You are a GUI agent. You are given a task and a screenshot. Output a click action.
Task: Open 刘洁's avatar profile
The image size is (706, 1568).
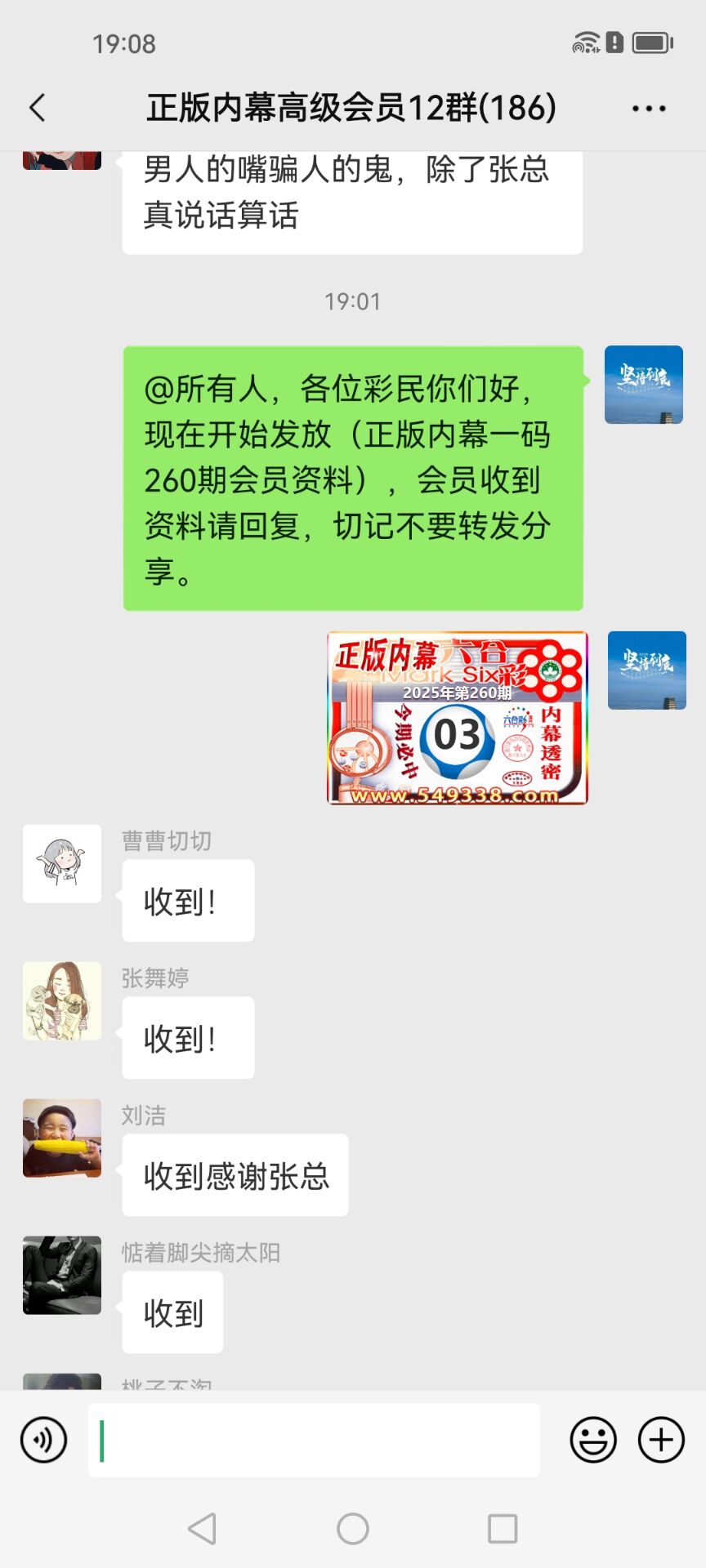click(62, 1138)
